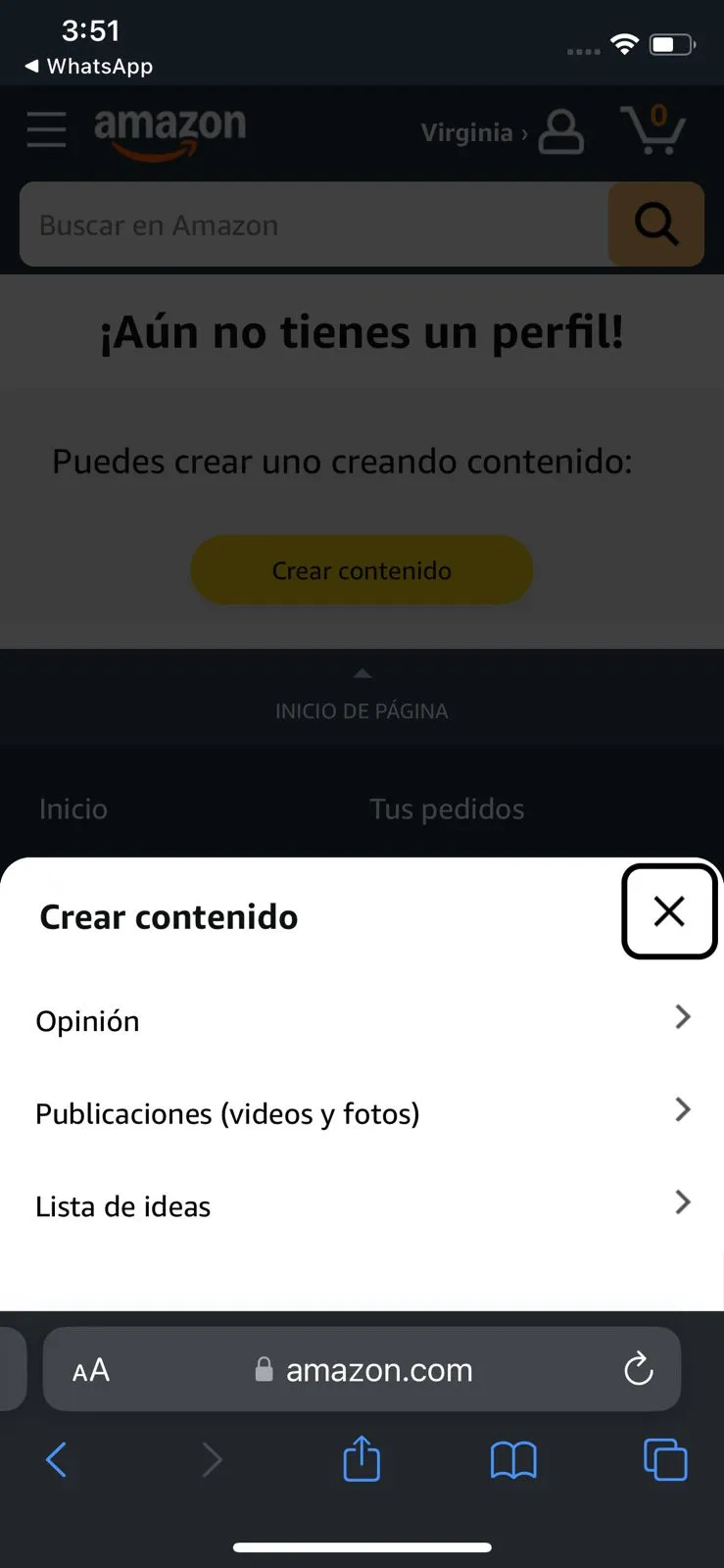This screenshot has width=724, height=1568.
Task: Reload the amazon.com page
Action: pos(638,1369)
